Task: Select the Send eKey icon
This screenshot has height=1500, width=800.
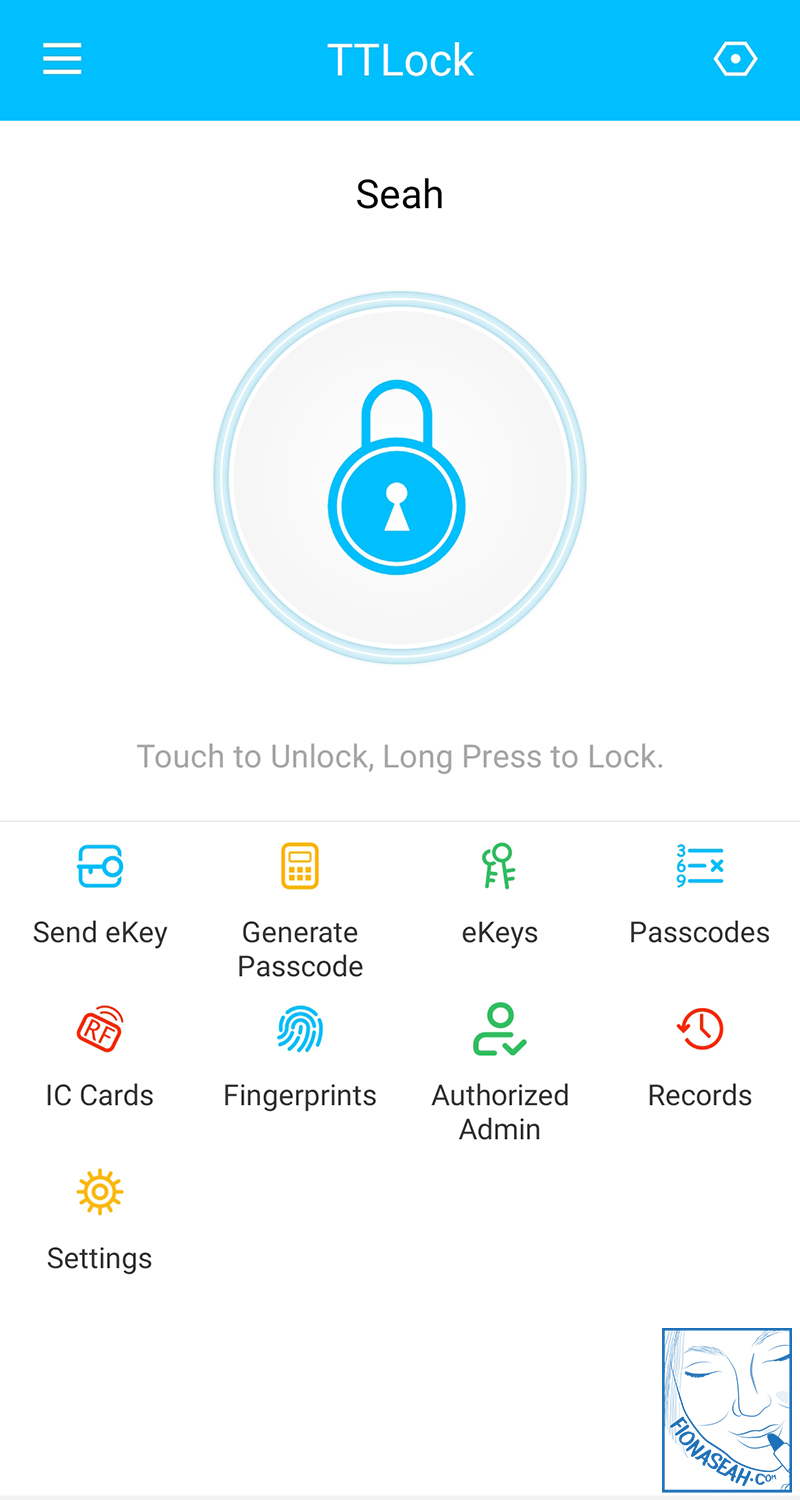Action: click(99, 865)
